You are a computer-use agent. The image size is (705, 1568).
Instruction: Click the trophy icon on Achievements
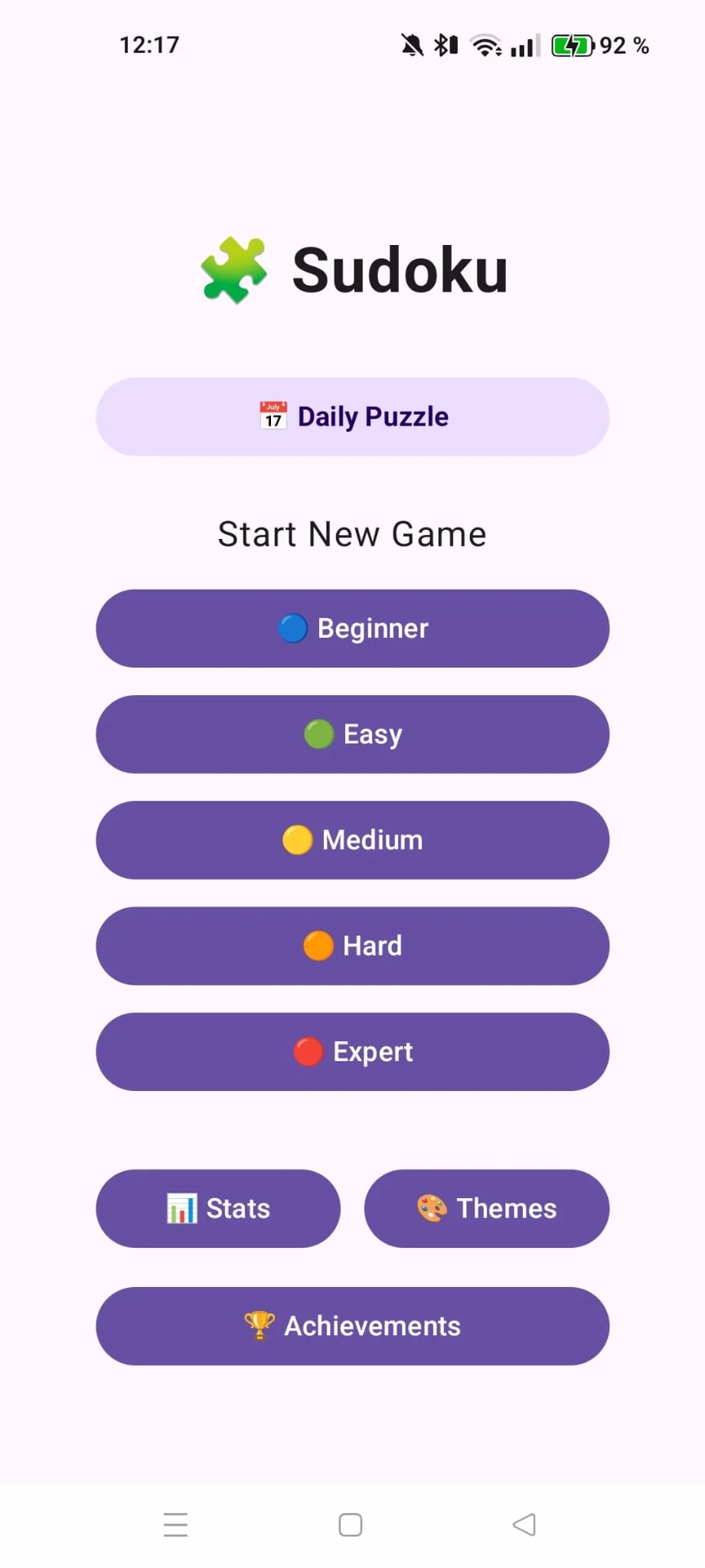(259, 1325)
